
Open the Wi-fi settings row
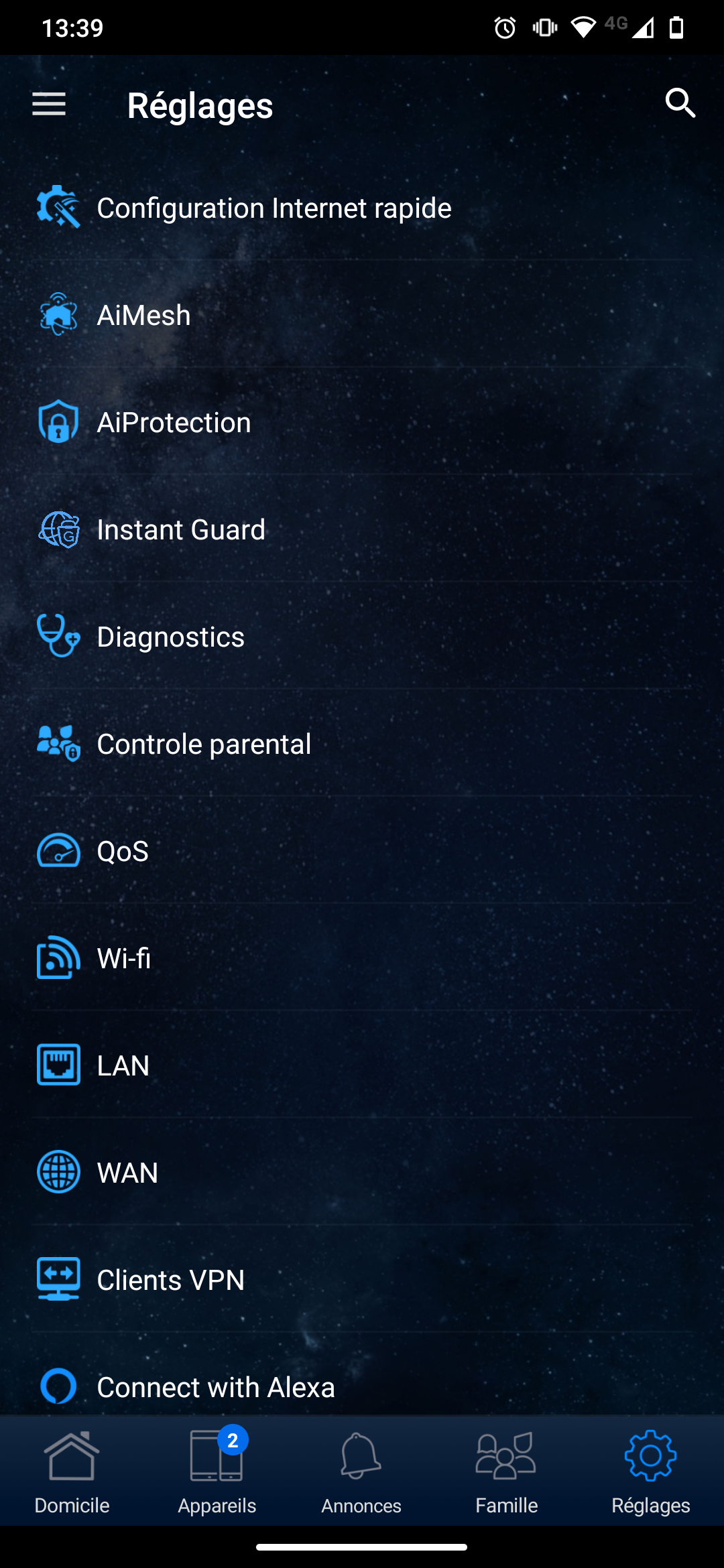(x=362, y=958)
